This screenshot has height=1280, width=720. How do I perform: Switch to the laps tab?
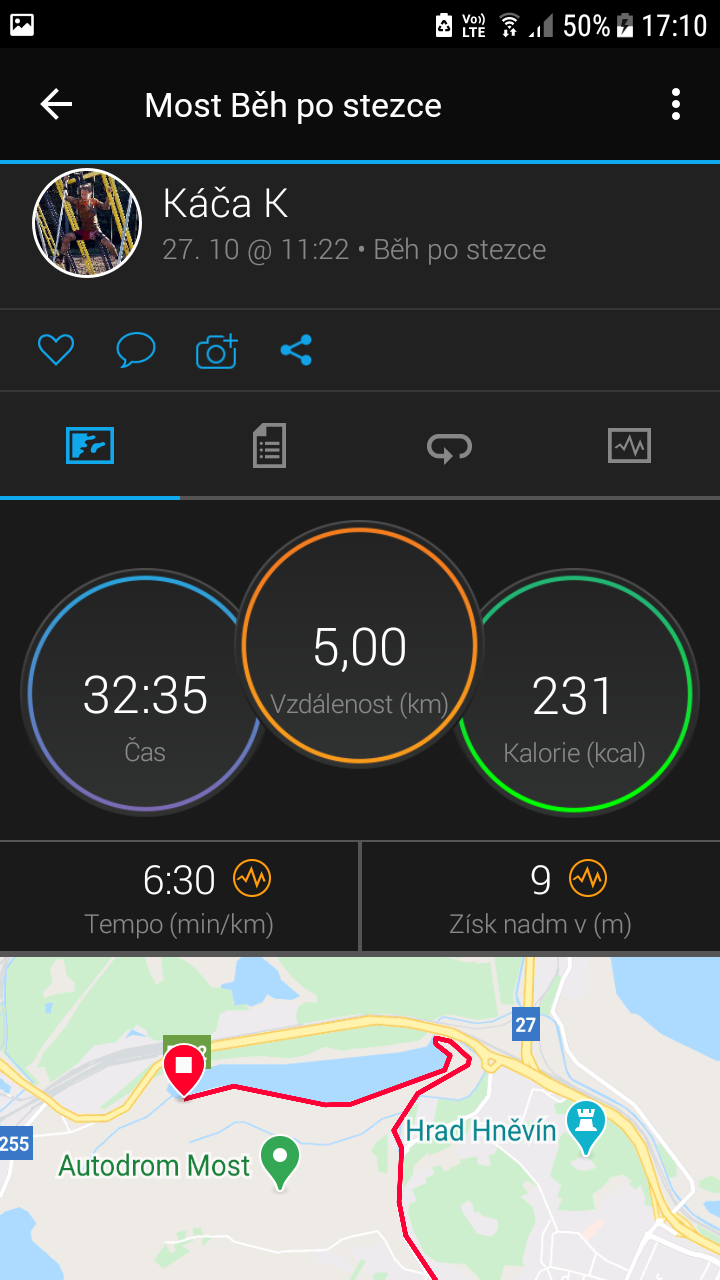pyautogui.click(x=450, y=446)
